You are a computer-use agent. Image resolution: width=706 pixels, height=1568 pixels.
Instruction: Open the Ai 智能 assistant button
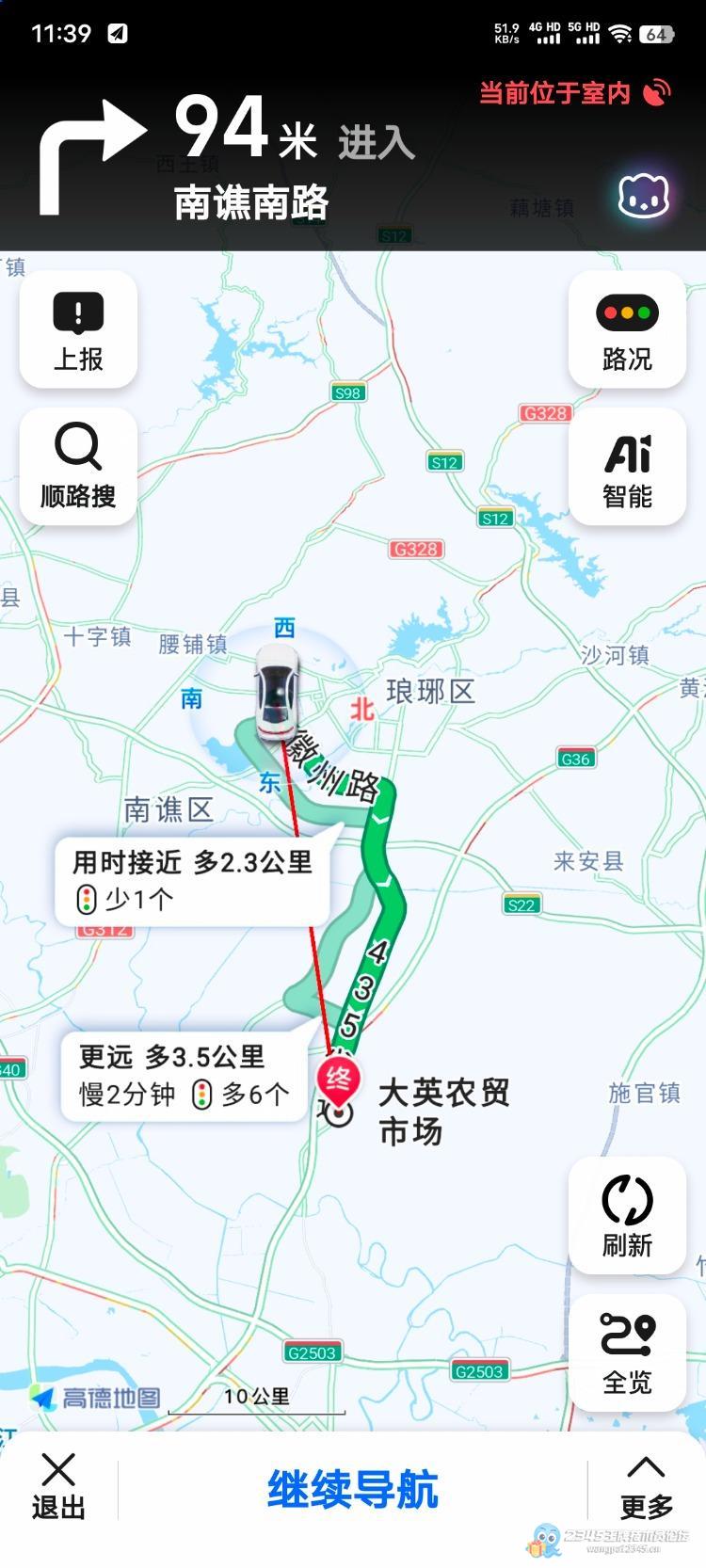[x=627, y=466]
